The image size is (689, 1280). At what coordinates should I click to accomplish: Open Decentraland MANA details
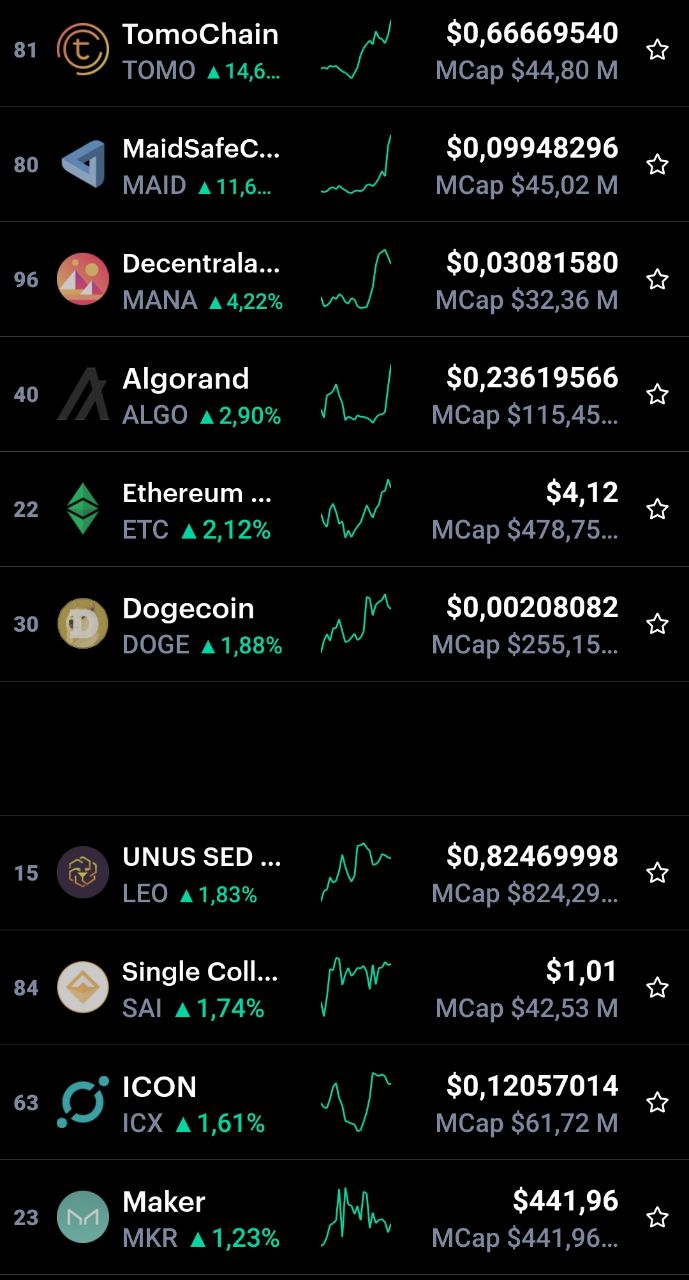[x=344, y=279]
